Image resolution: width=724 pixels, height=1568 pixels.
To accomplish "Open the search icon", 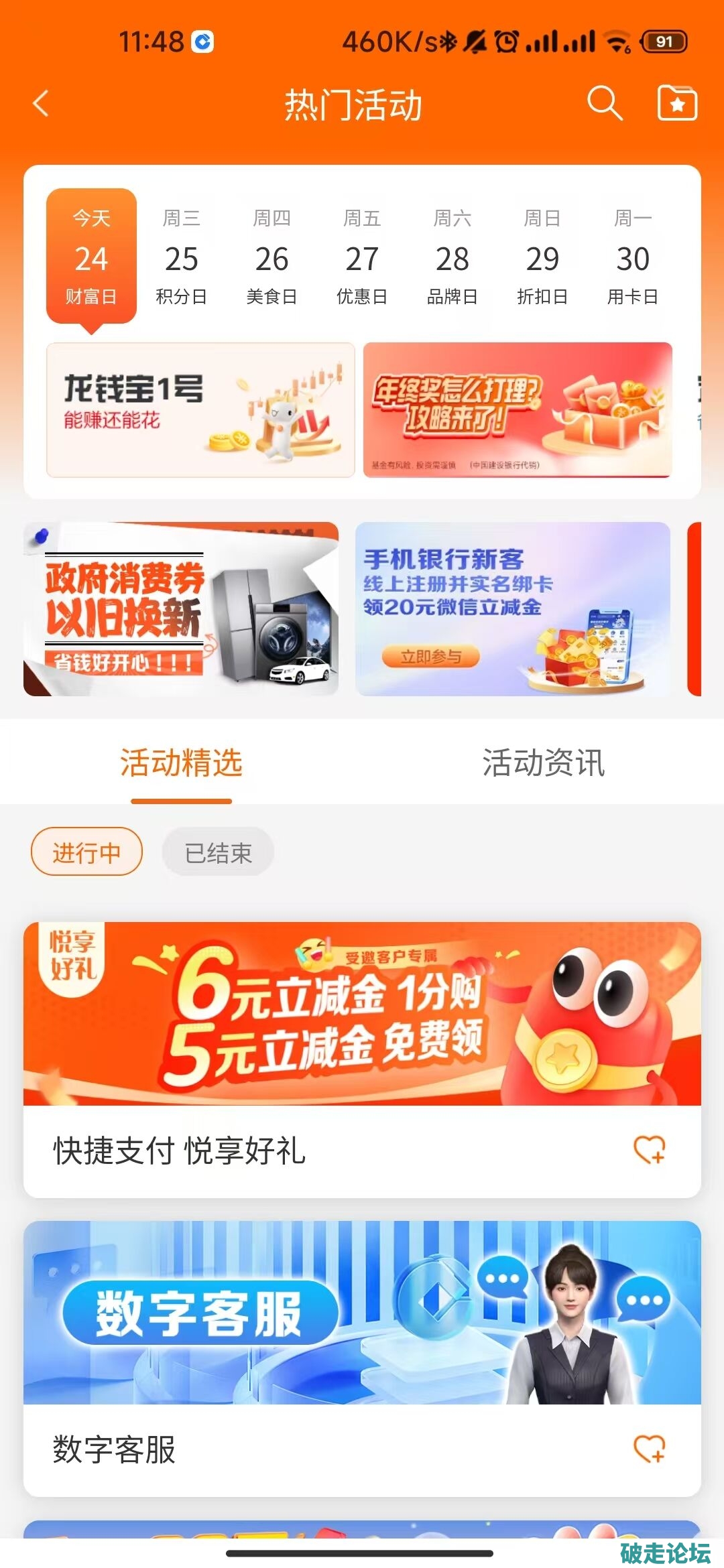I will pyautogui.click(x=605, y=104).
